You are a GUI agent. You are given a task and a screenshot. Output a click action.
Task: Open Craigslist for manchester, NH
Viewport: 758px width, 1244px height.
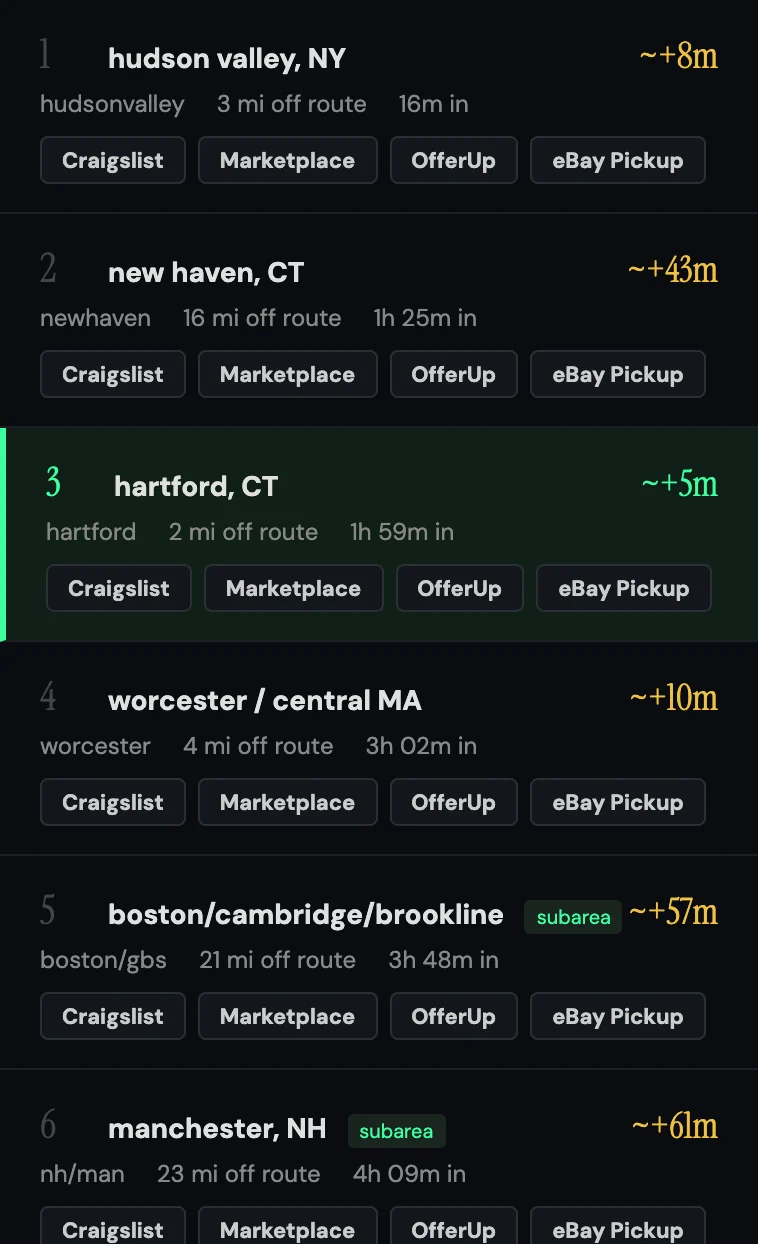(113, 1226)
